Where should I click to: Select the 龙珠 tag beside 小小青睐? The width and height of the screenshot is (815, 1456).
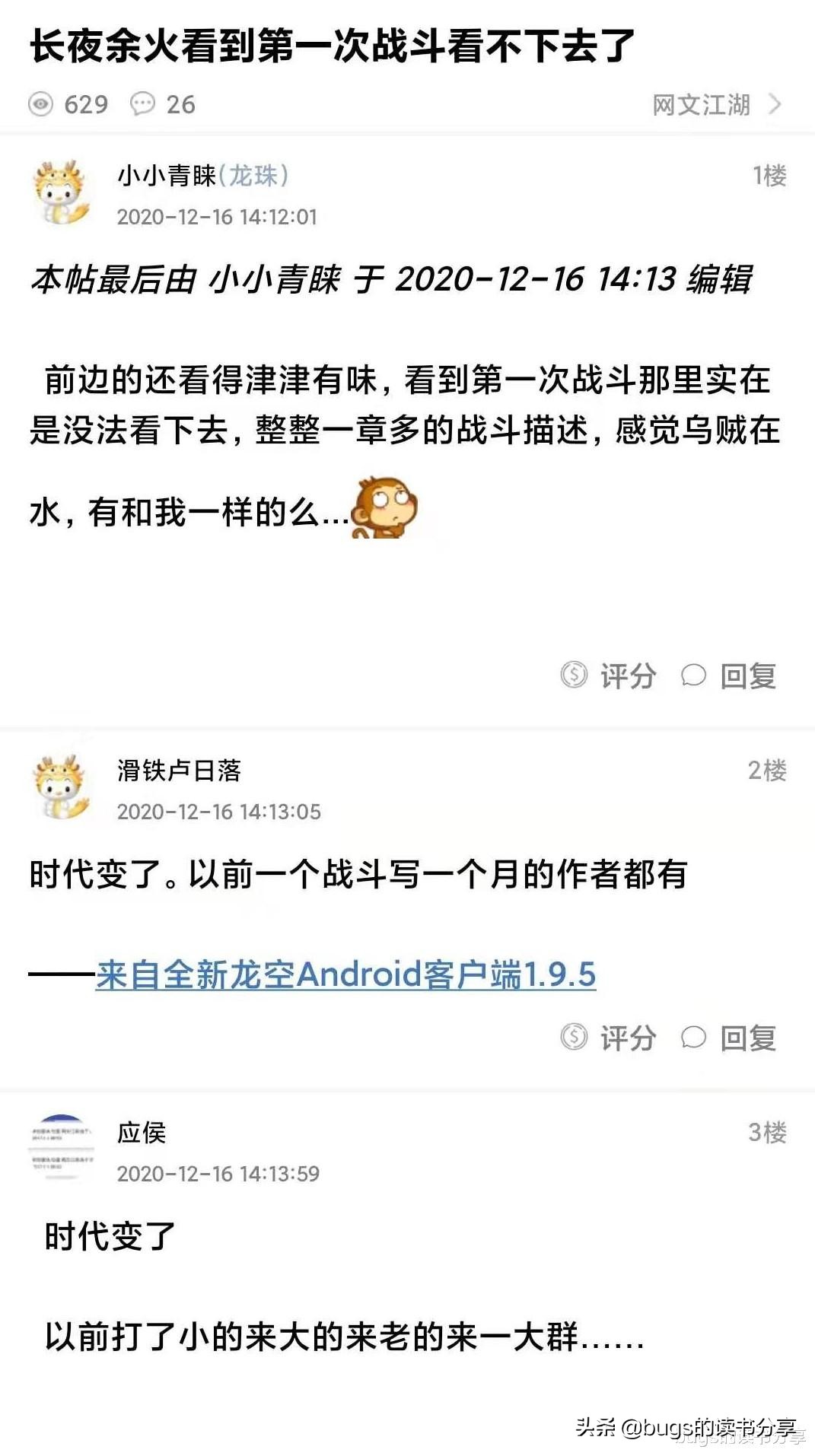(x=256, y=173)
